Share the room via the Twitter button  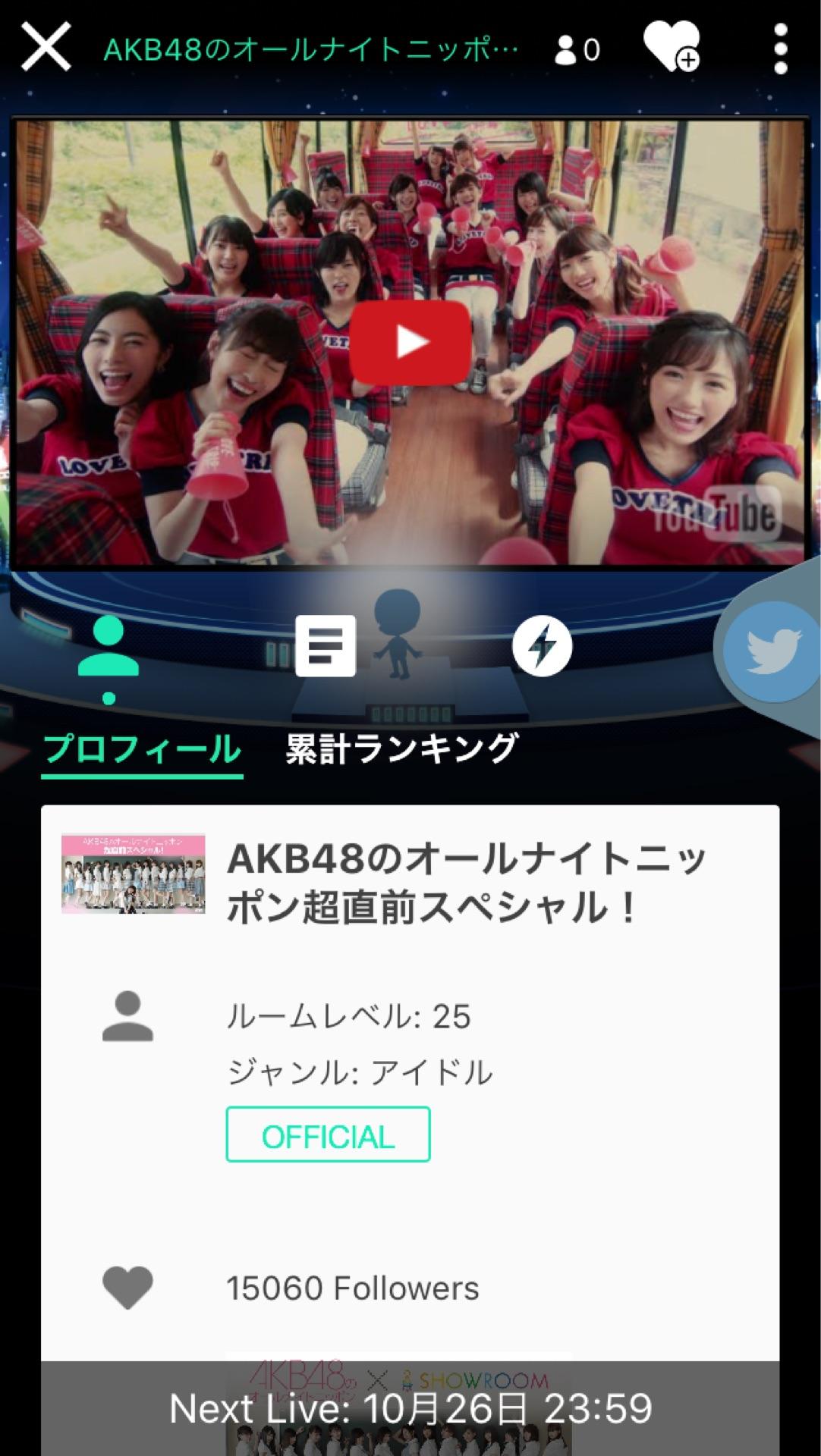772,651
